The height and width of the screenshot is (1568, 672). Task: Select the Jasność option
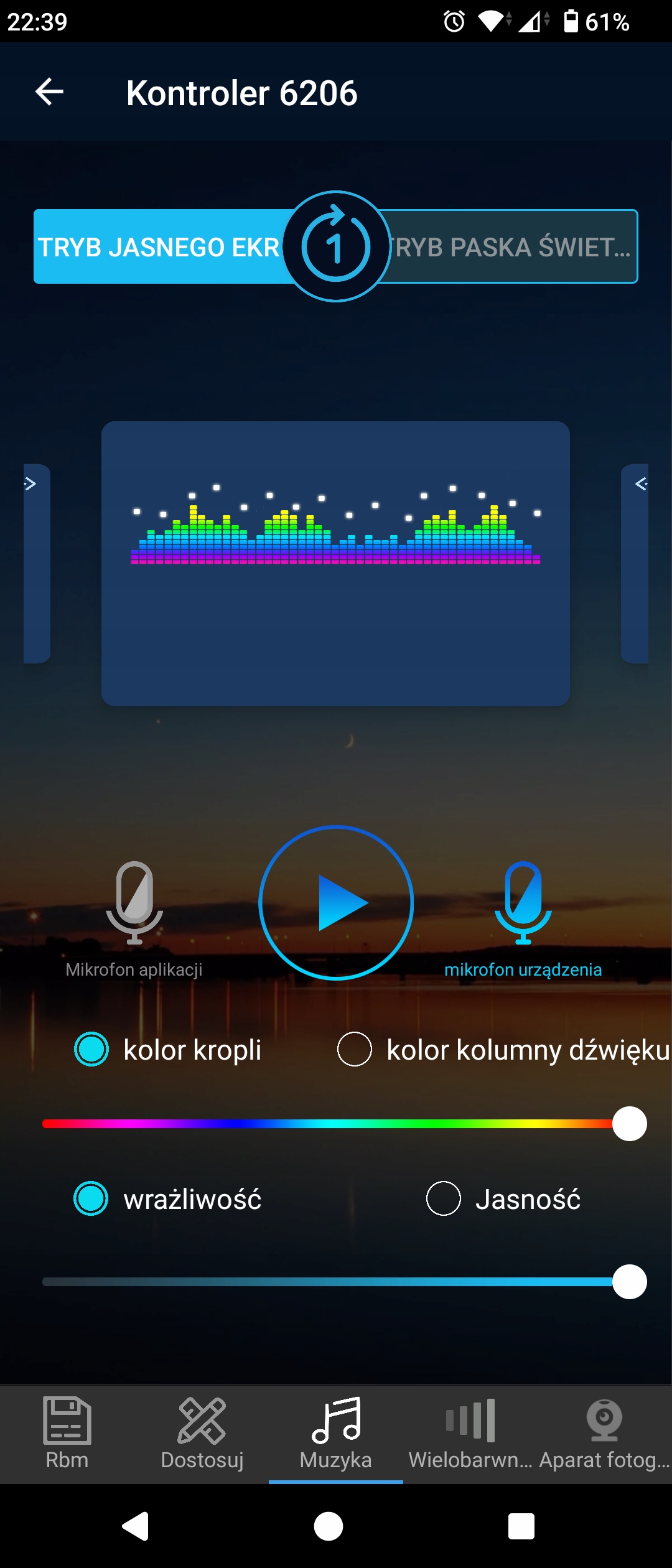pyautogui.click(x=444, y=1198)
